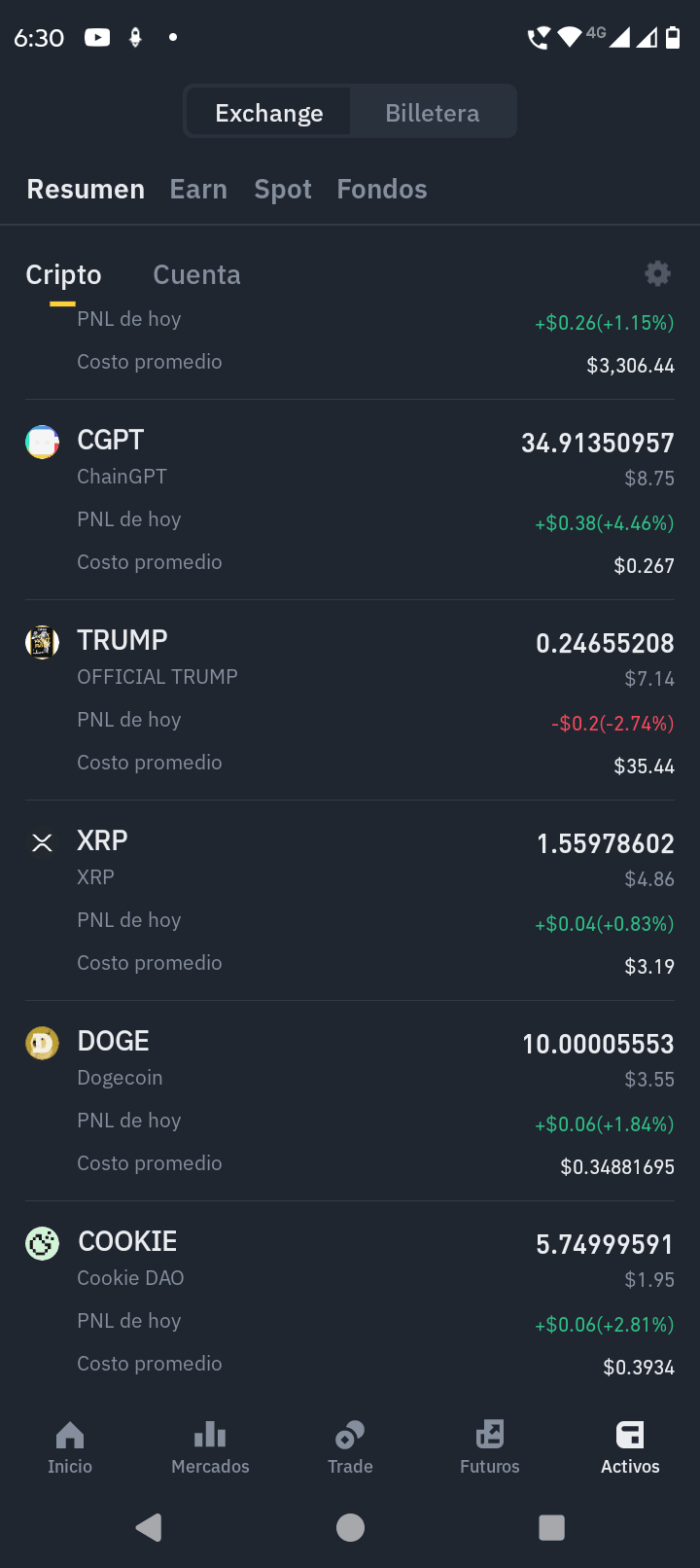Tap the Activos bottom tab

click(630, 1448)
